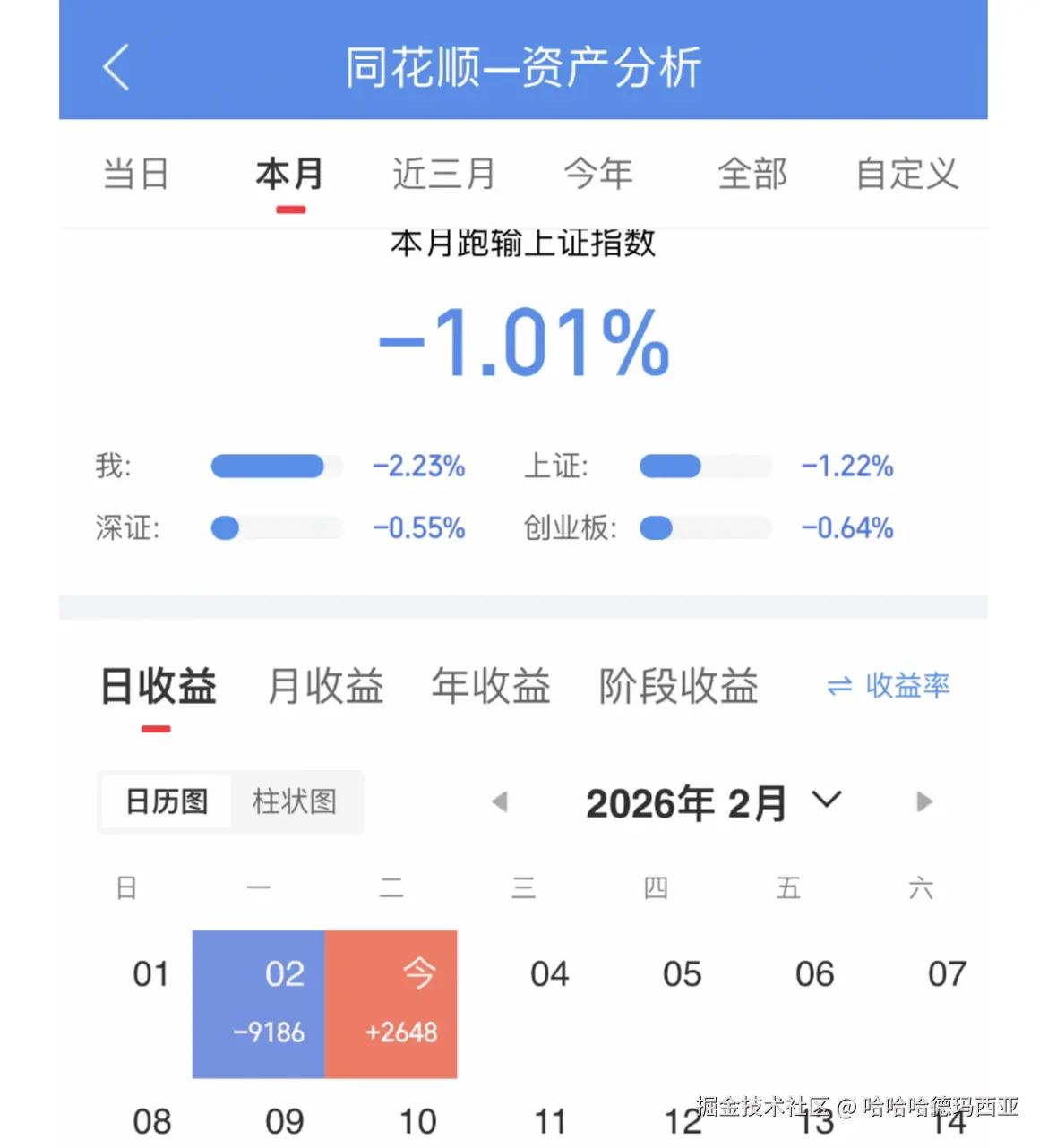Select the 今年 period tab

[x=598, y=174]
